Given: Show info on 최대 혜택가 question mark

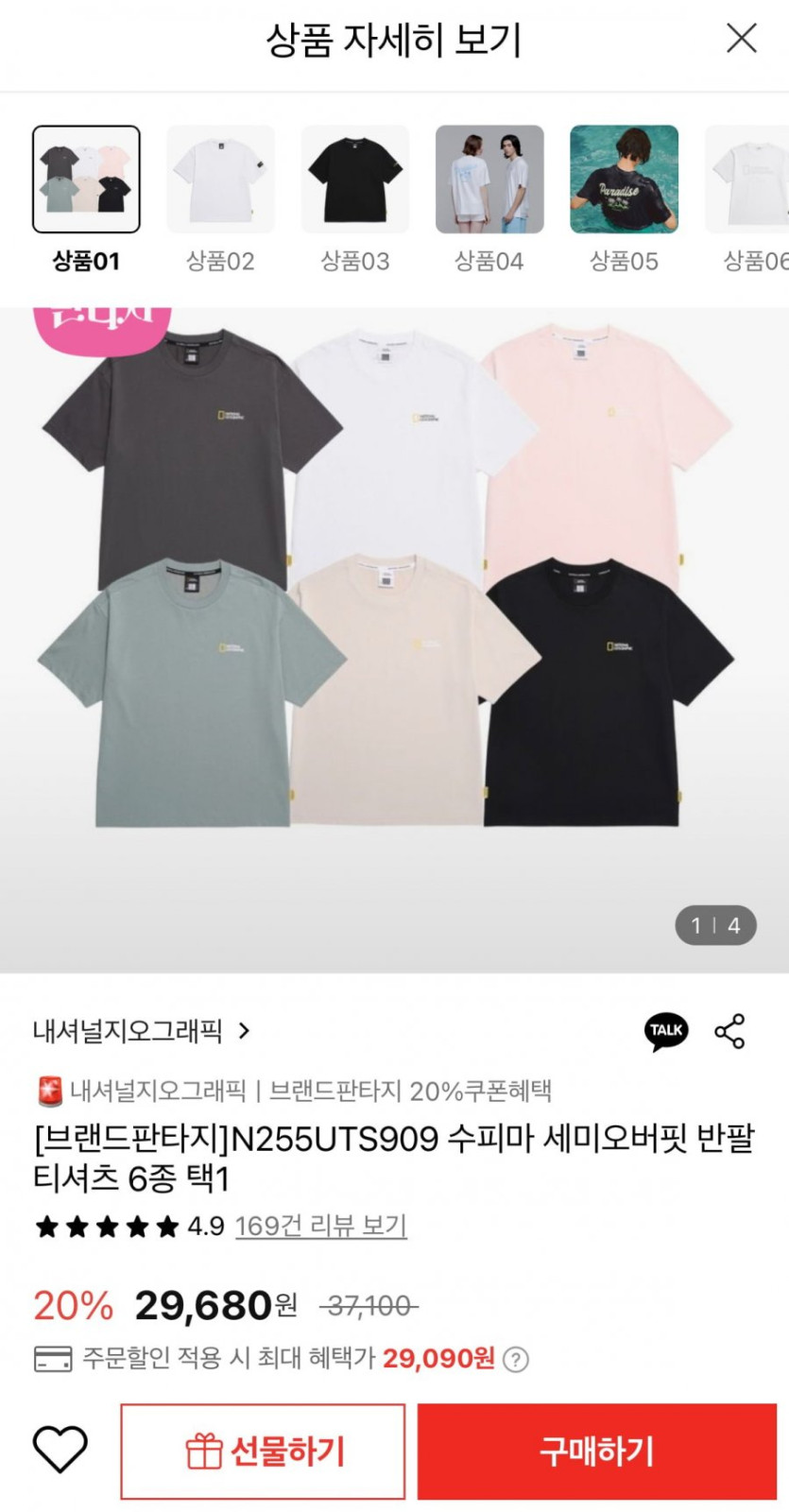Looking at the screenshot, I should (516, 1360).
